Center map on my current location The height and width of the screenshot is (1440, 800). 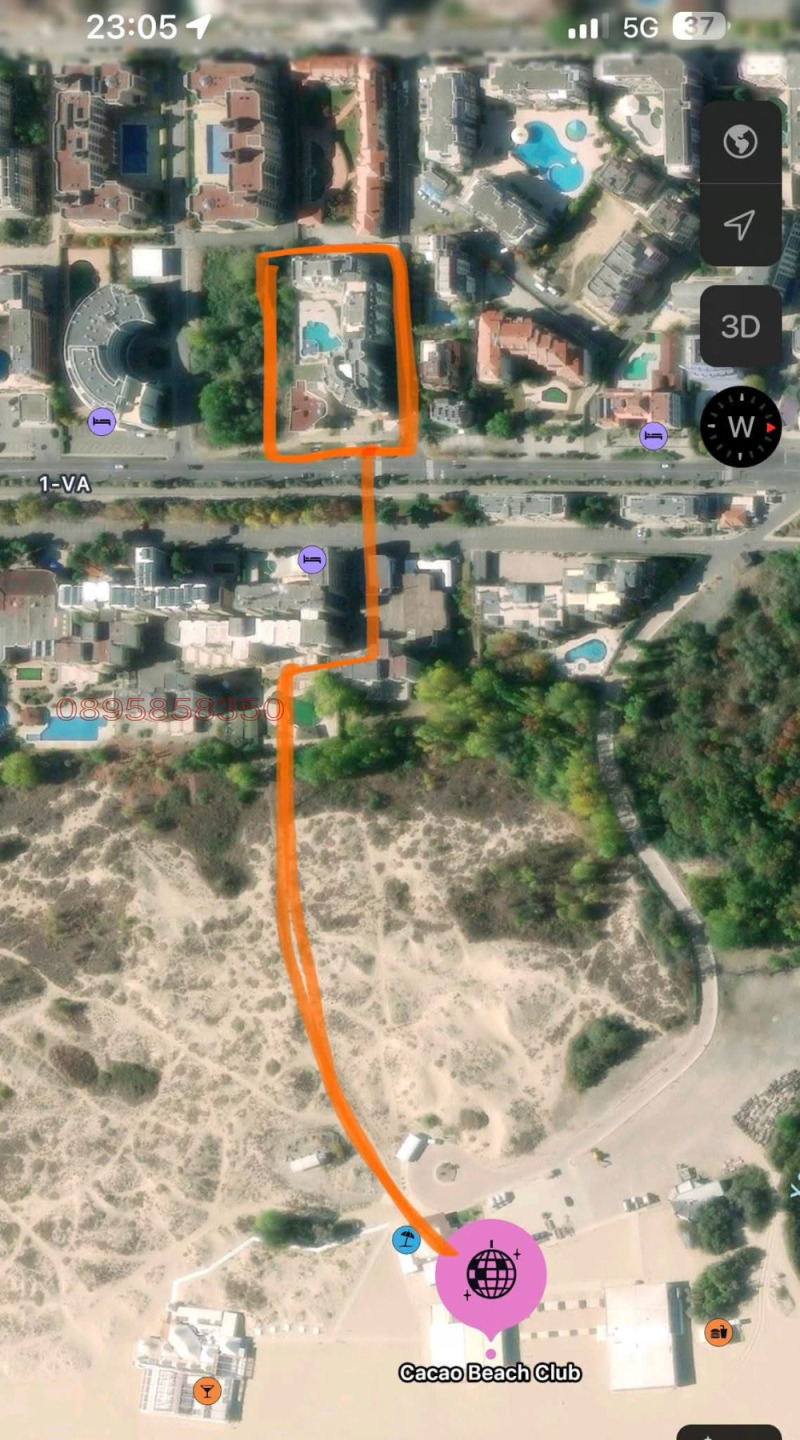tap(740, 225)
